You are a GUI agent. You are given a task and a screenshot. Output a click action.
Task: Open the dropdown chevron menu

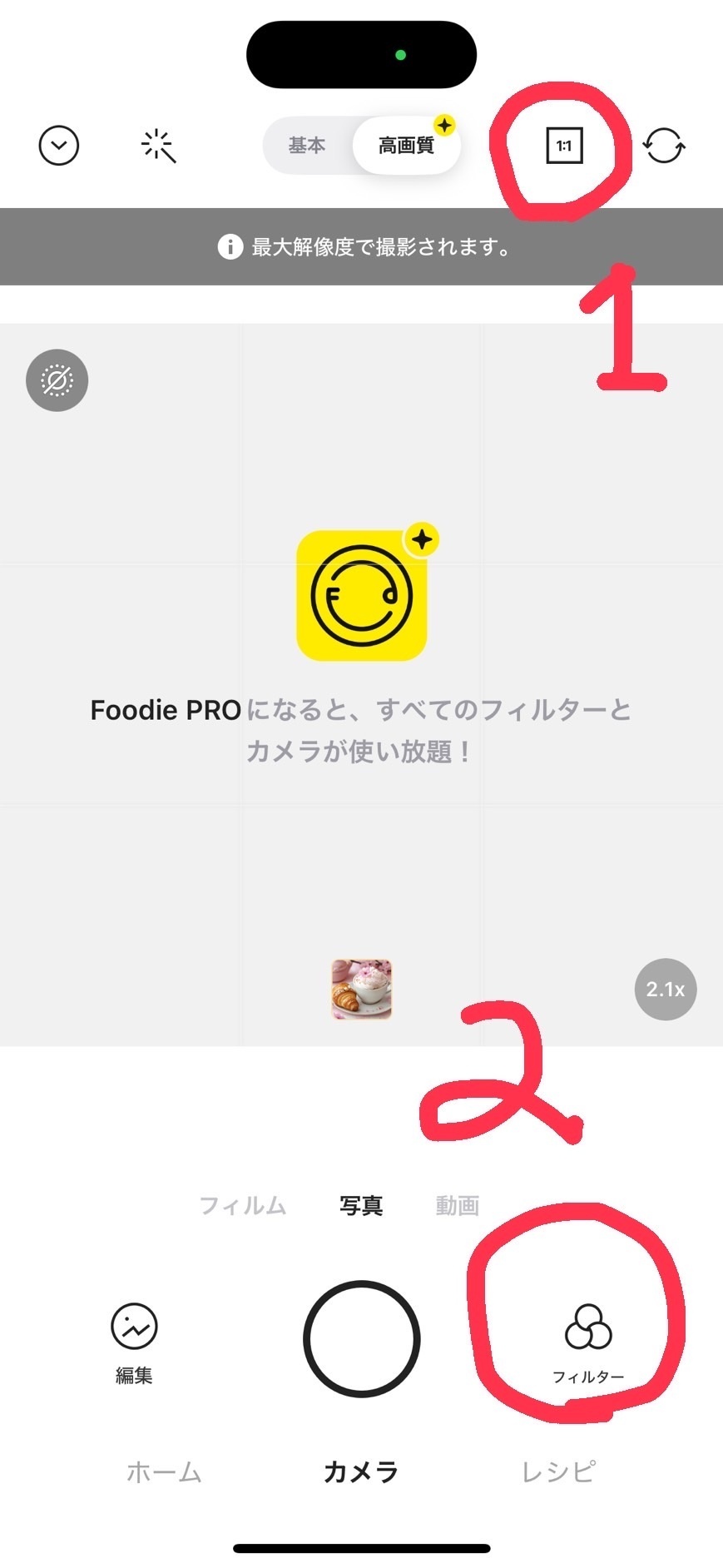[59, 146]
